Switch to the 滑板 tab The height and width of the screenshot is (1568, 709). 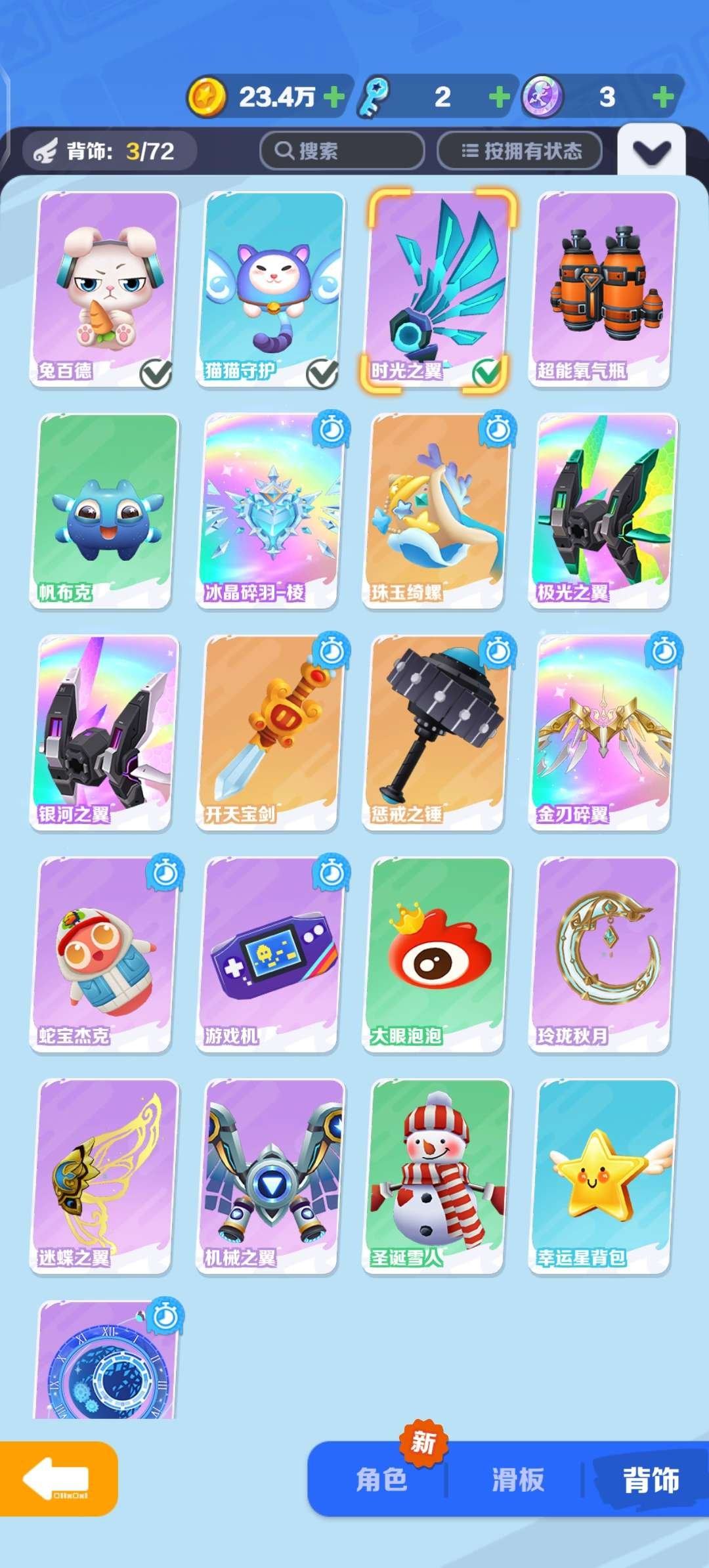tap(517, 1480)
